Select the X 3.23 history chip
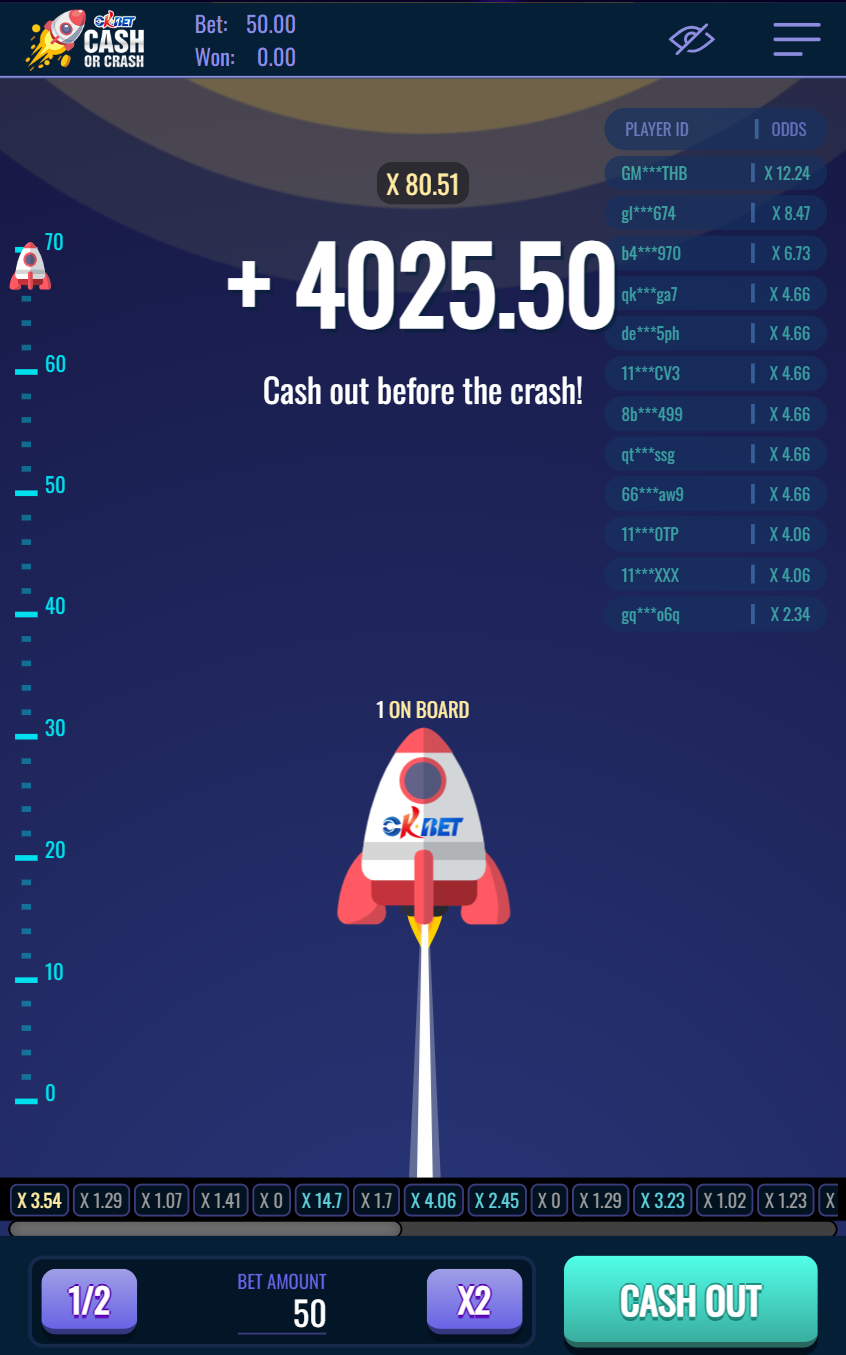846x1355 pixels. point(662,1200)
